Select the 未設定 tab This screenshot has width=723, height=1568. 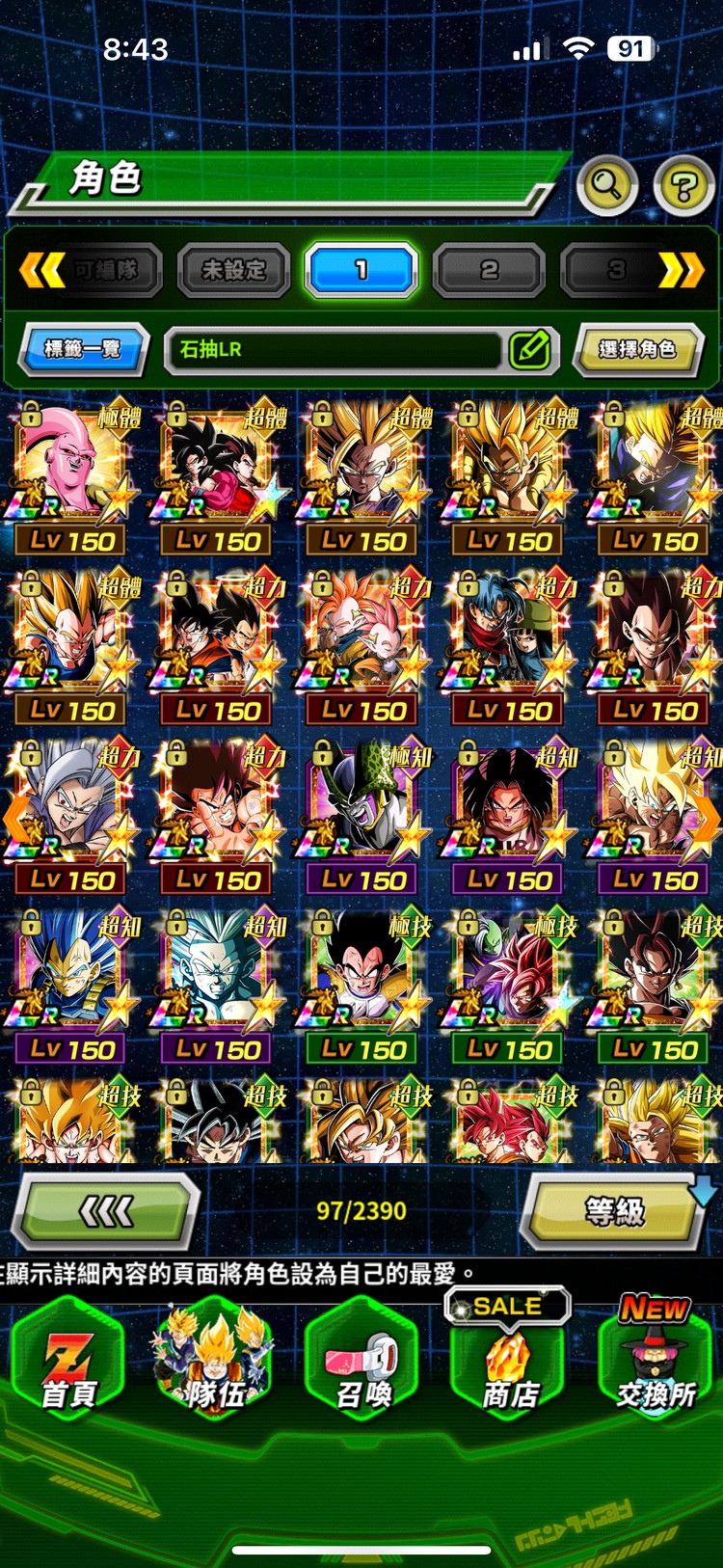pos(233,270)
